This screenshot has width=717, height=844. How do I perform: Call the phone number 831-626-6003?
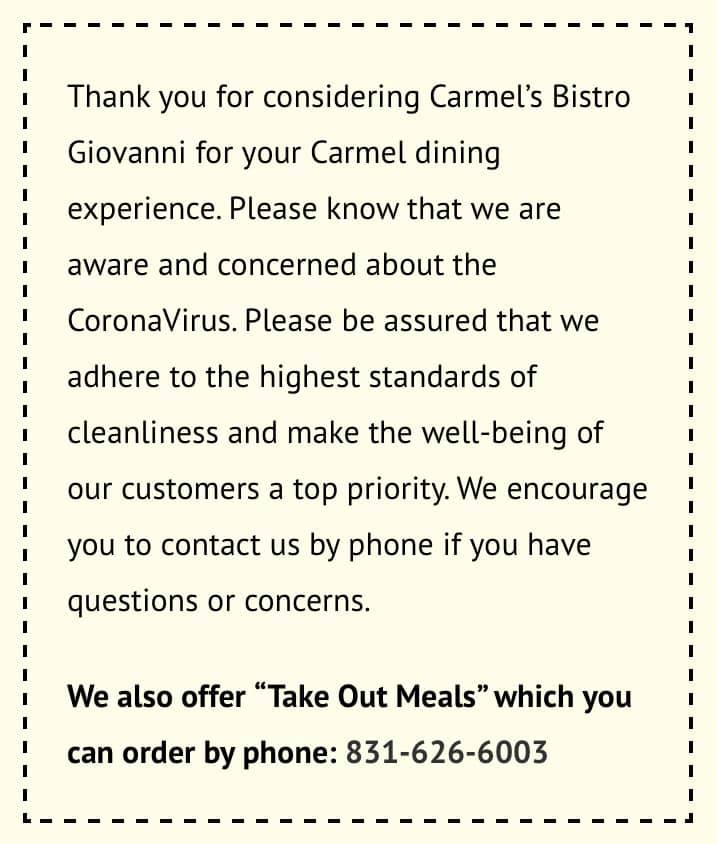tap(446, 752)
